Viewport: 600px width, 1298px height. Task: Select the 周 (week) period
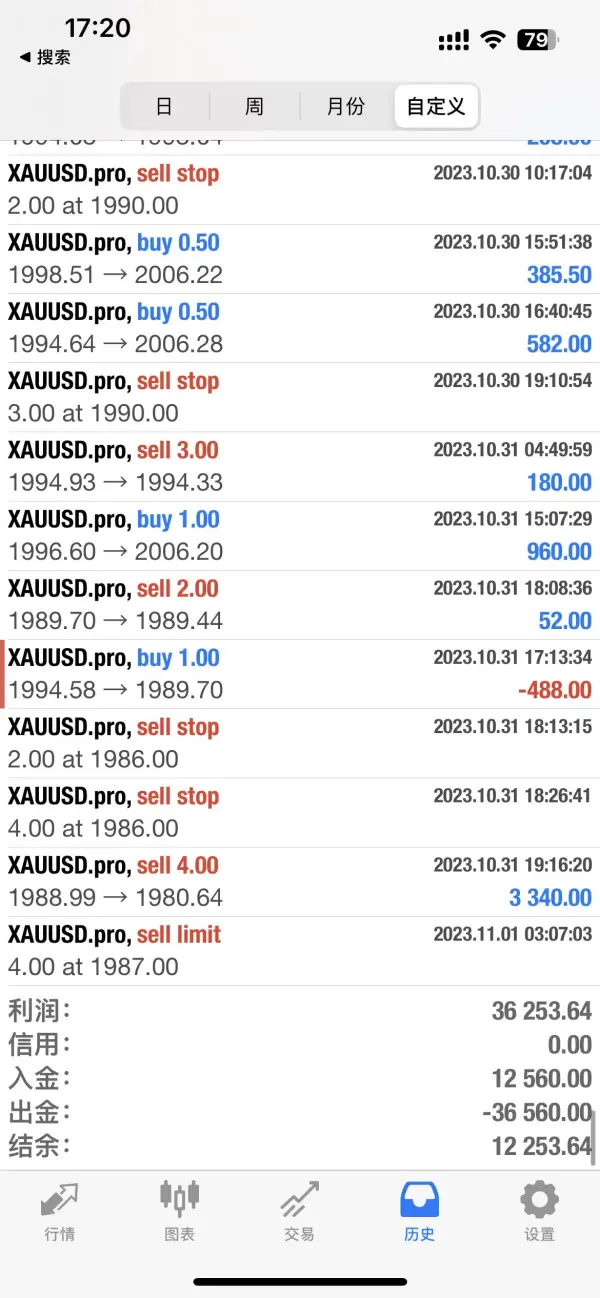254,106
